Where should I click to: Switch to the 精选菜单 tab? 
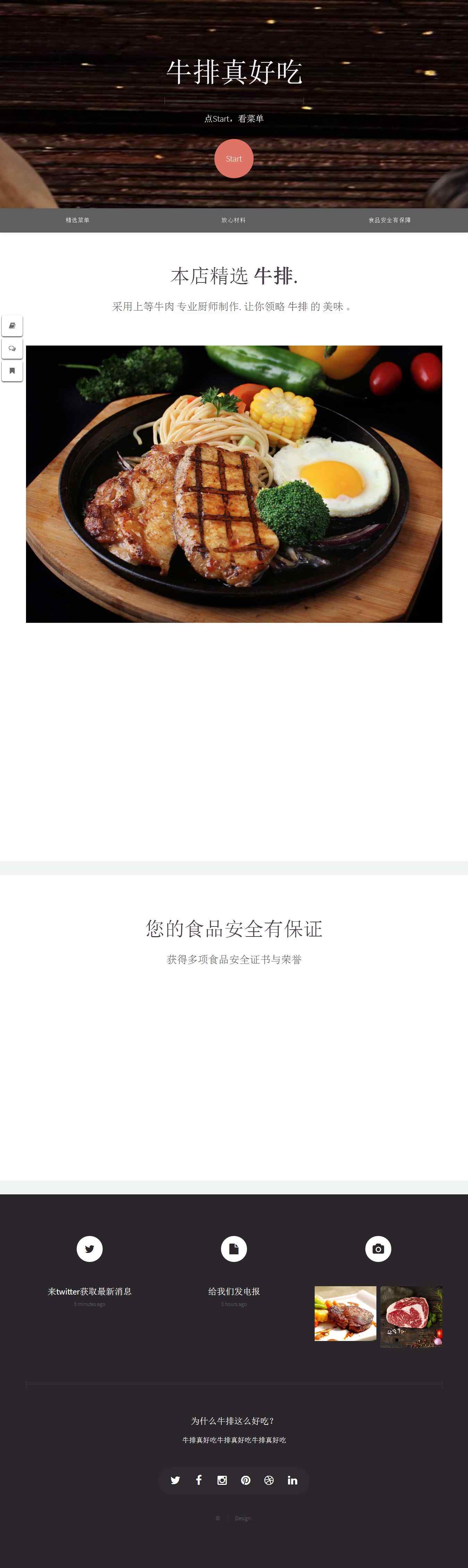(x=77, y=220)
